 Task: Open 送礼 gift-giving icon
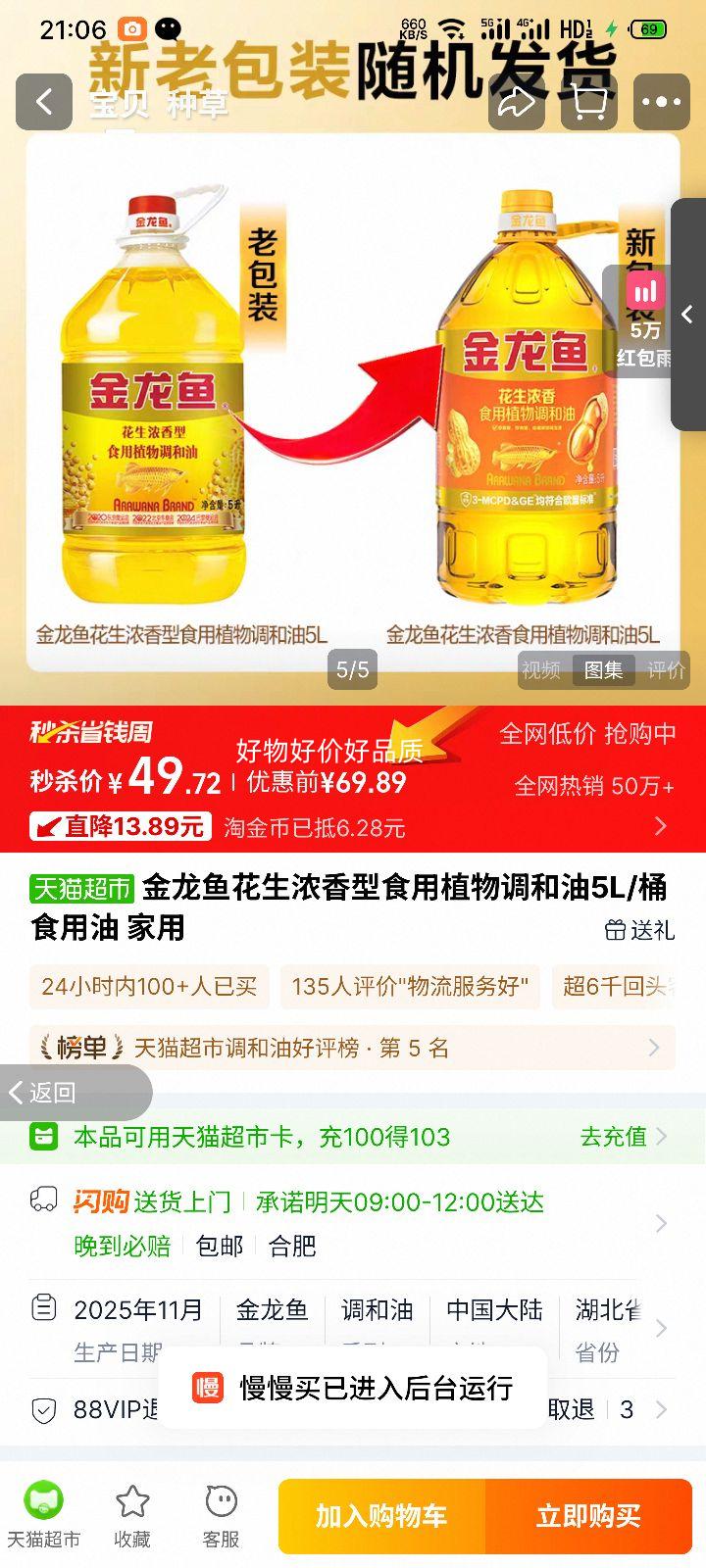point(637,931)
